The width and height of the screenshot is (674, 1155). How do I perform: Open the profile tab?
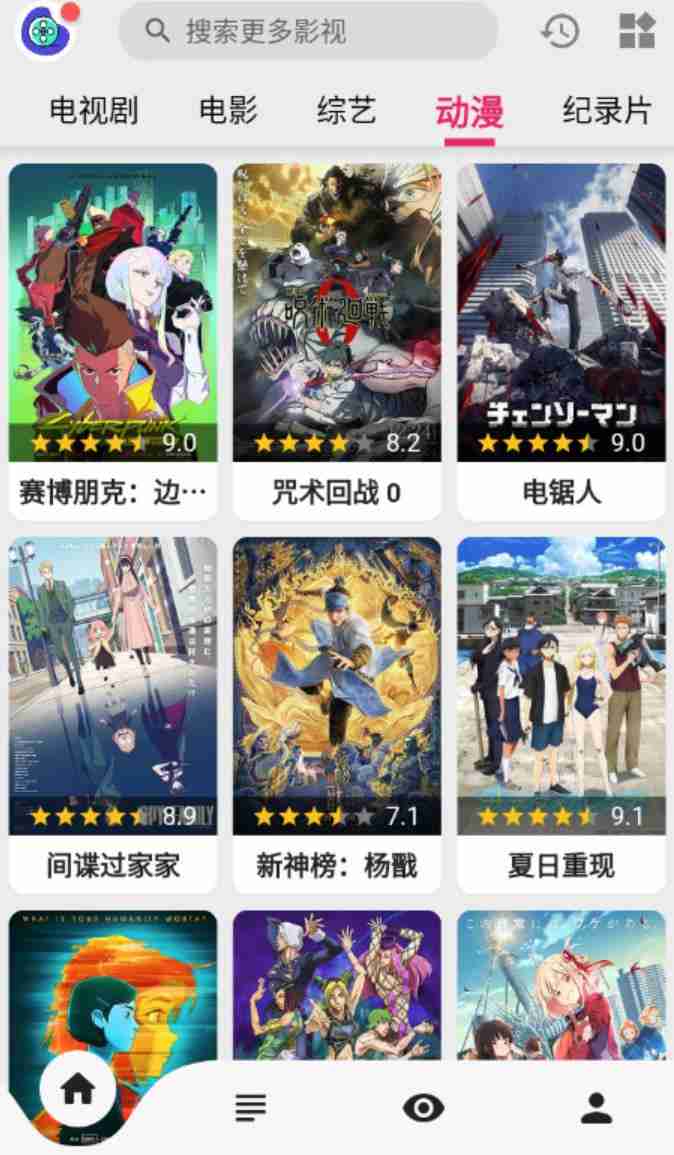coord(597,1107)
